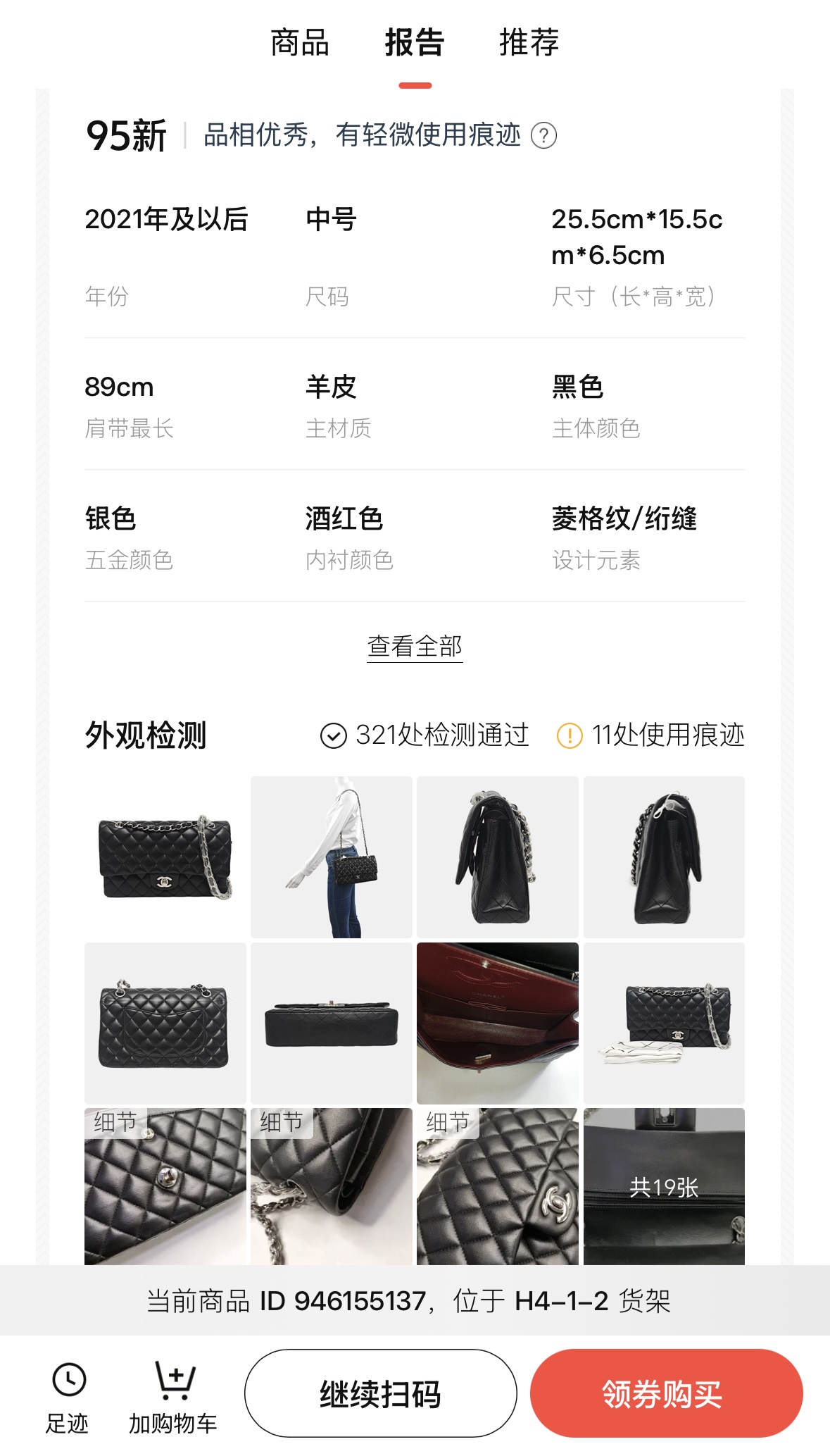The height and width of the screenshot is (1456, 830).
Task: Open the 推荐 tab
Action: tap(529, 43)
